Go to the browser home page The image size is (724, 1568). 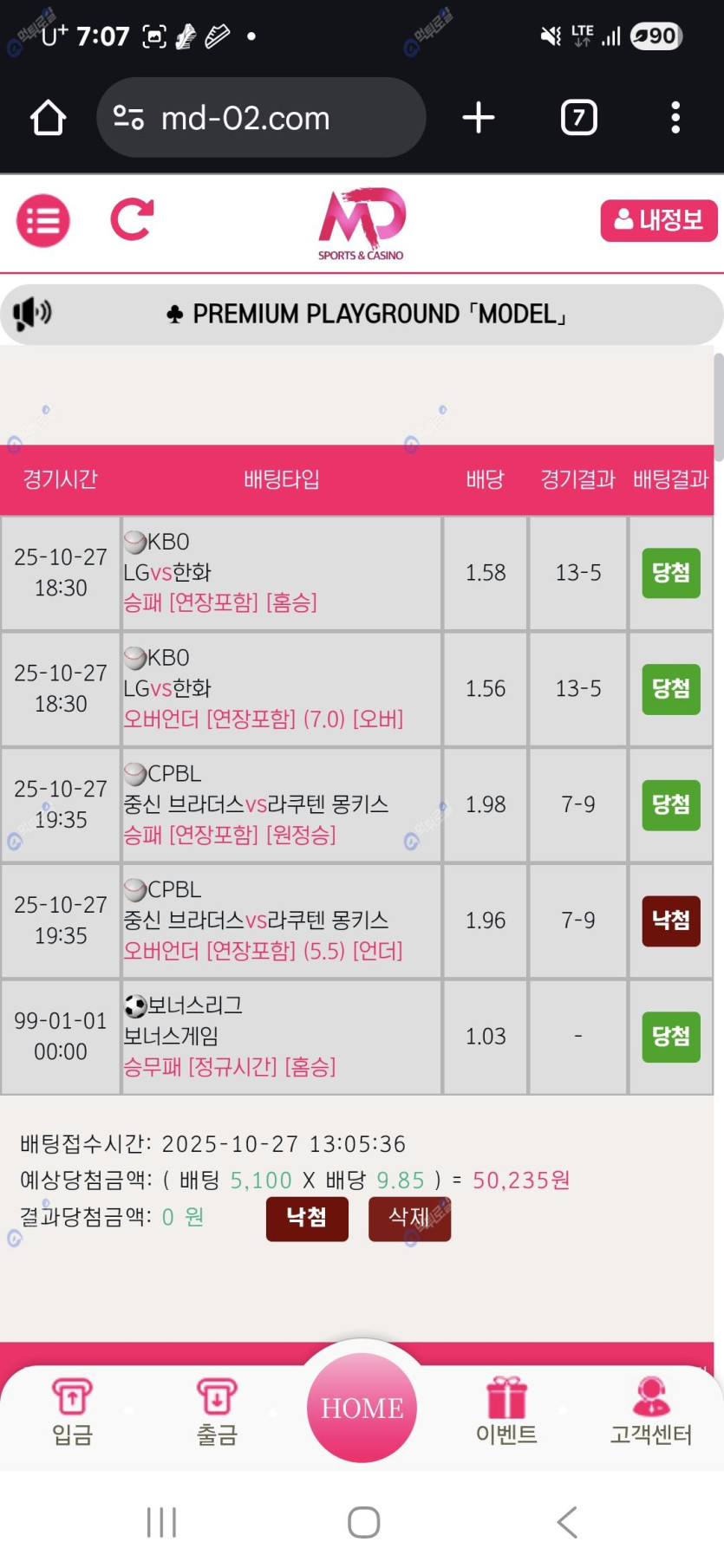tap(49, 118)
